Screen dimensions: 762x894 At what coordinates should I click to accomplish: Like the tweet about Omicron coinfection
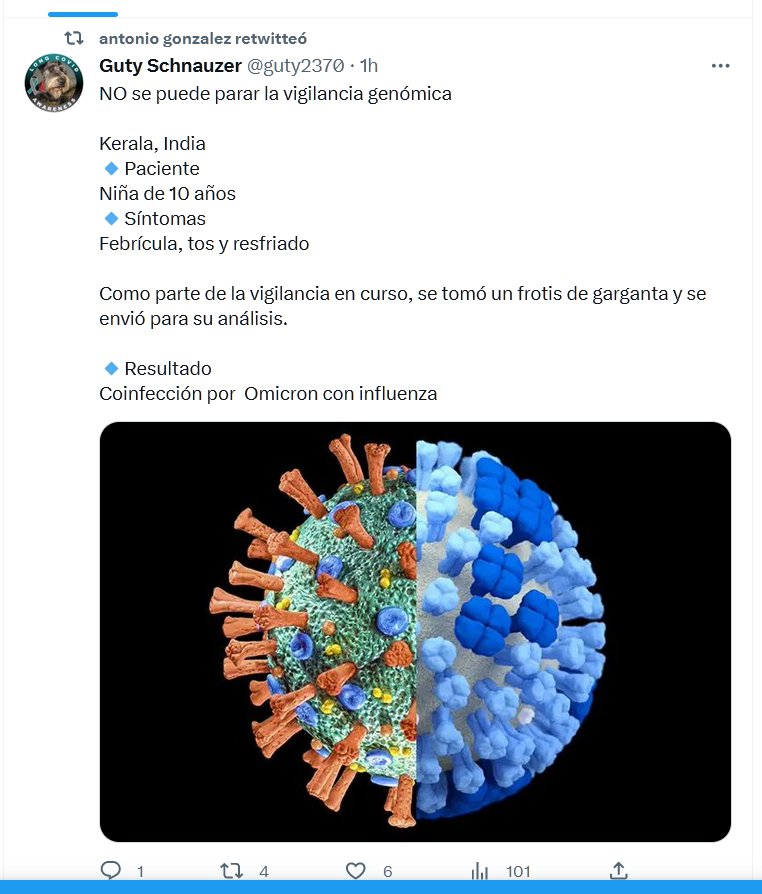pyautogui.click(x=356, y=871)
